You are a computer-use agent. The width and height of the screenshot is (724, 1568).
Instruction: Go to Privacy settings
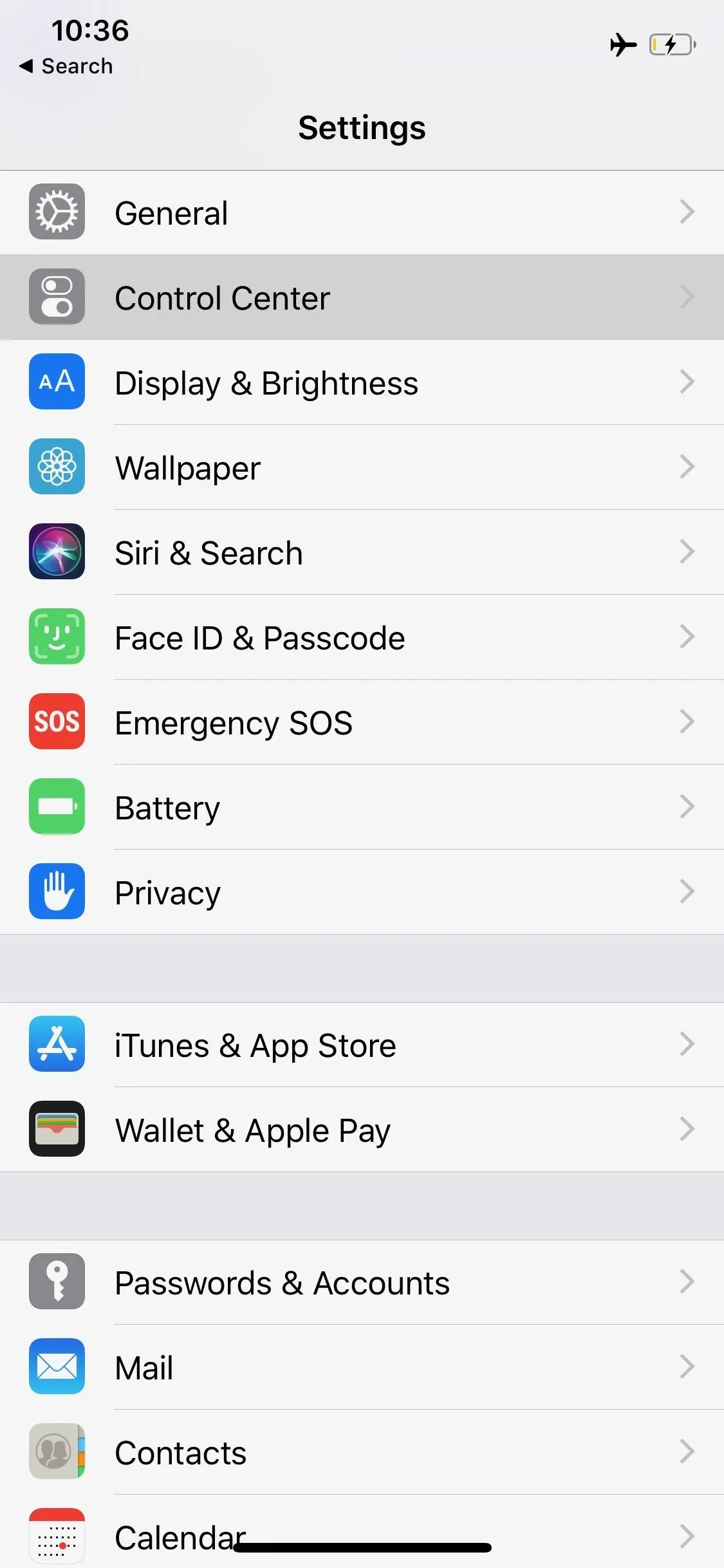tap(362, 892)
